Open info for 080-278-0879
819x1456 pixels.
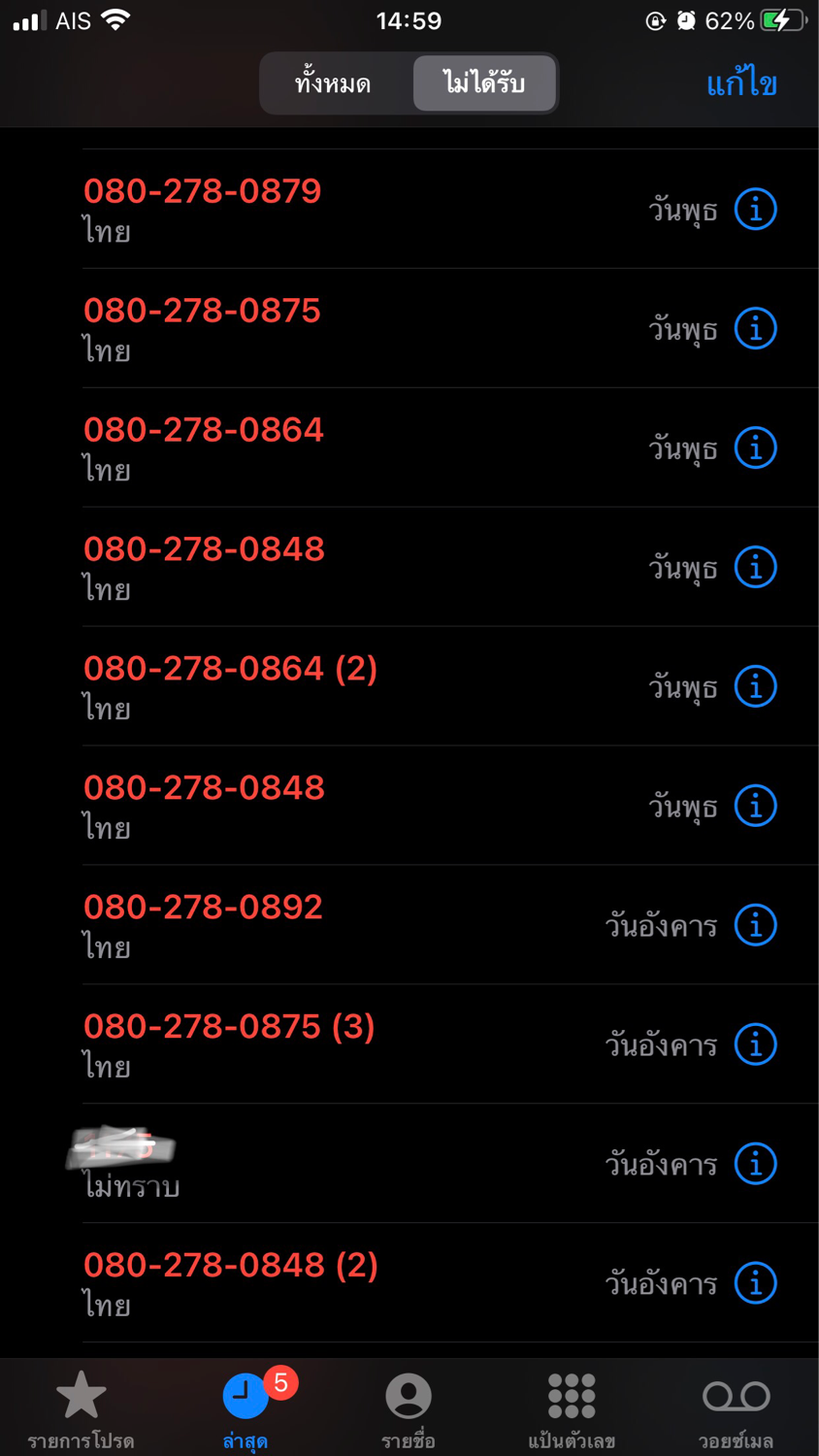[755, 209]
